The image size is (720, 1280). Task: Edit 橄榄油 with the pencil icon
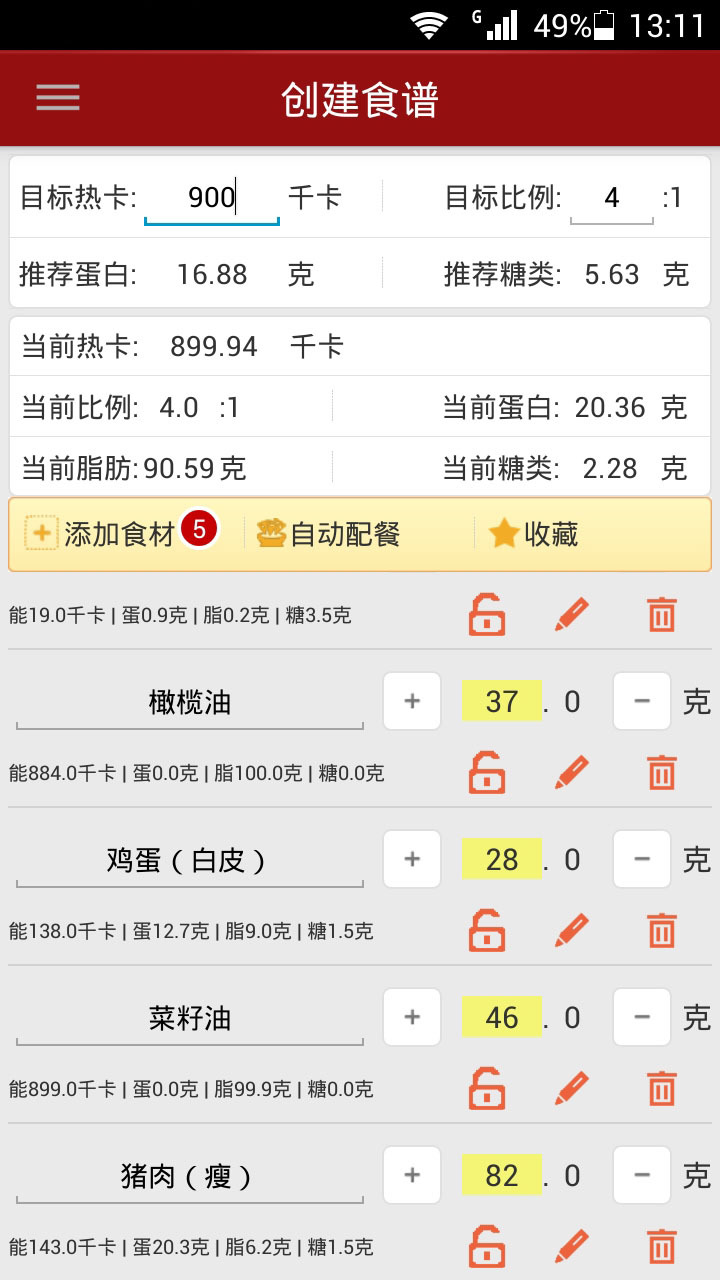click(x=571, y=773)
